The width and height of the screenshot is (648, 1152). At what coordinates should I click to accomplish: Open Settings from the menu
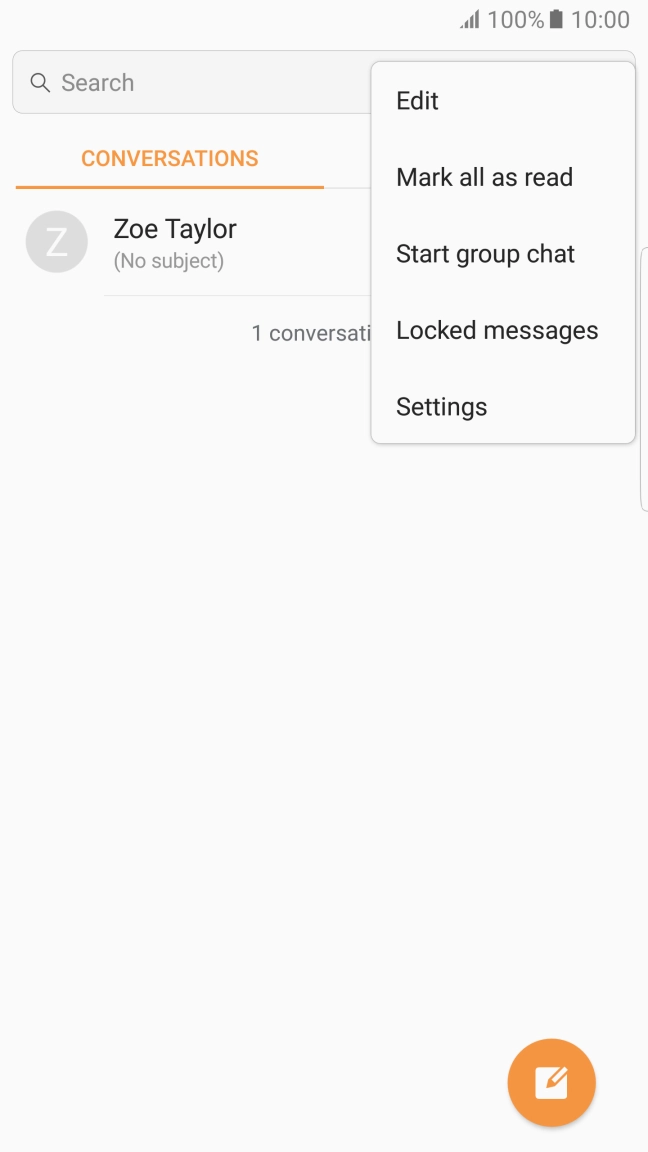pyautogui.click(x=503, y=406)
